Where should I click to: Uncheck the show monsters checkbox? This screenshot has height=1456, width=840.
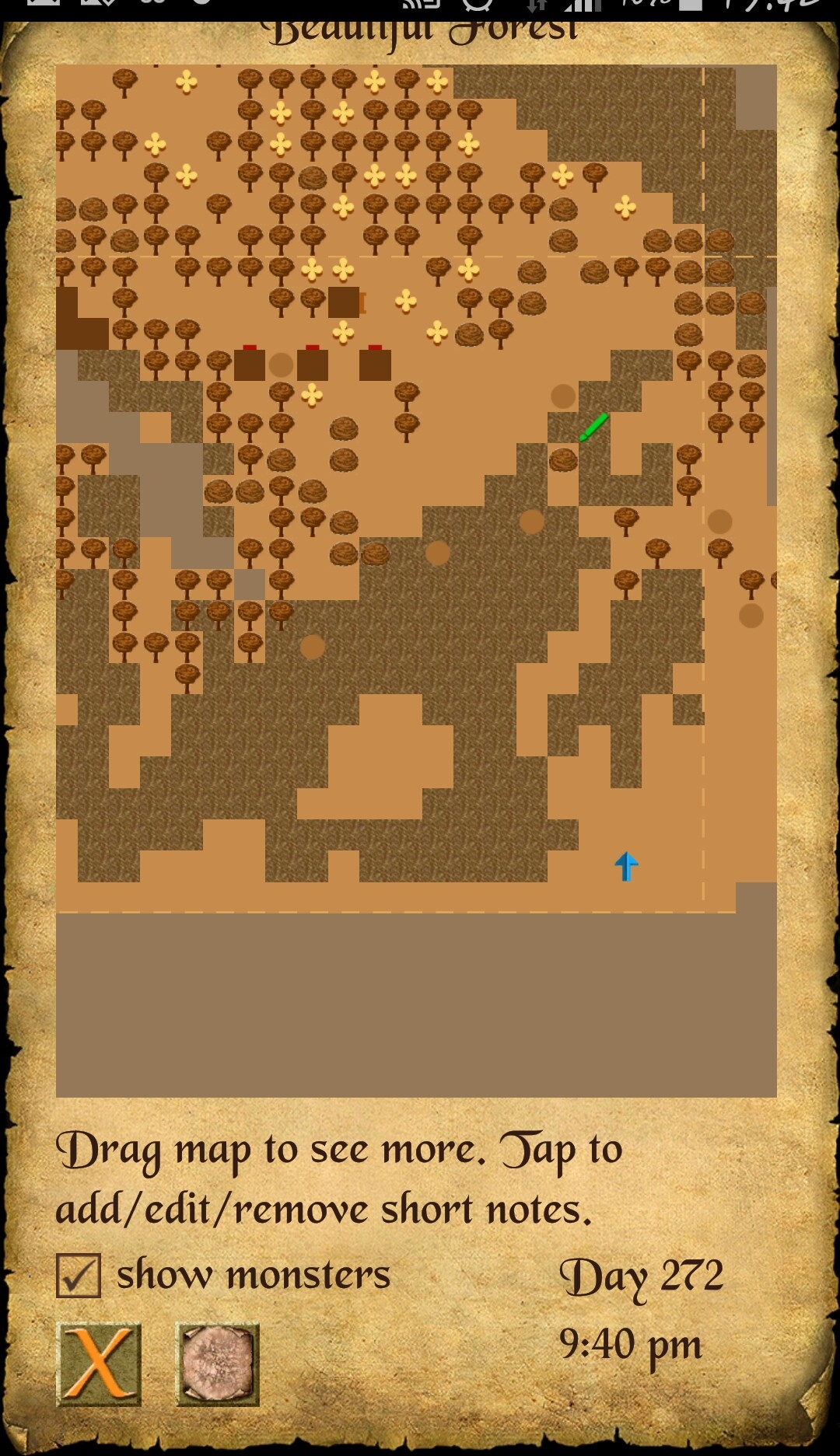coord(79,1276)
